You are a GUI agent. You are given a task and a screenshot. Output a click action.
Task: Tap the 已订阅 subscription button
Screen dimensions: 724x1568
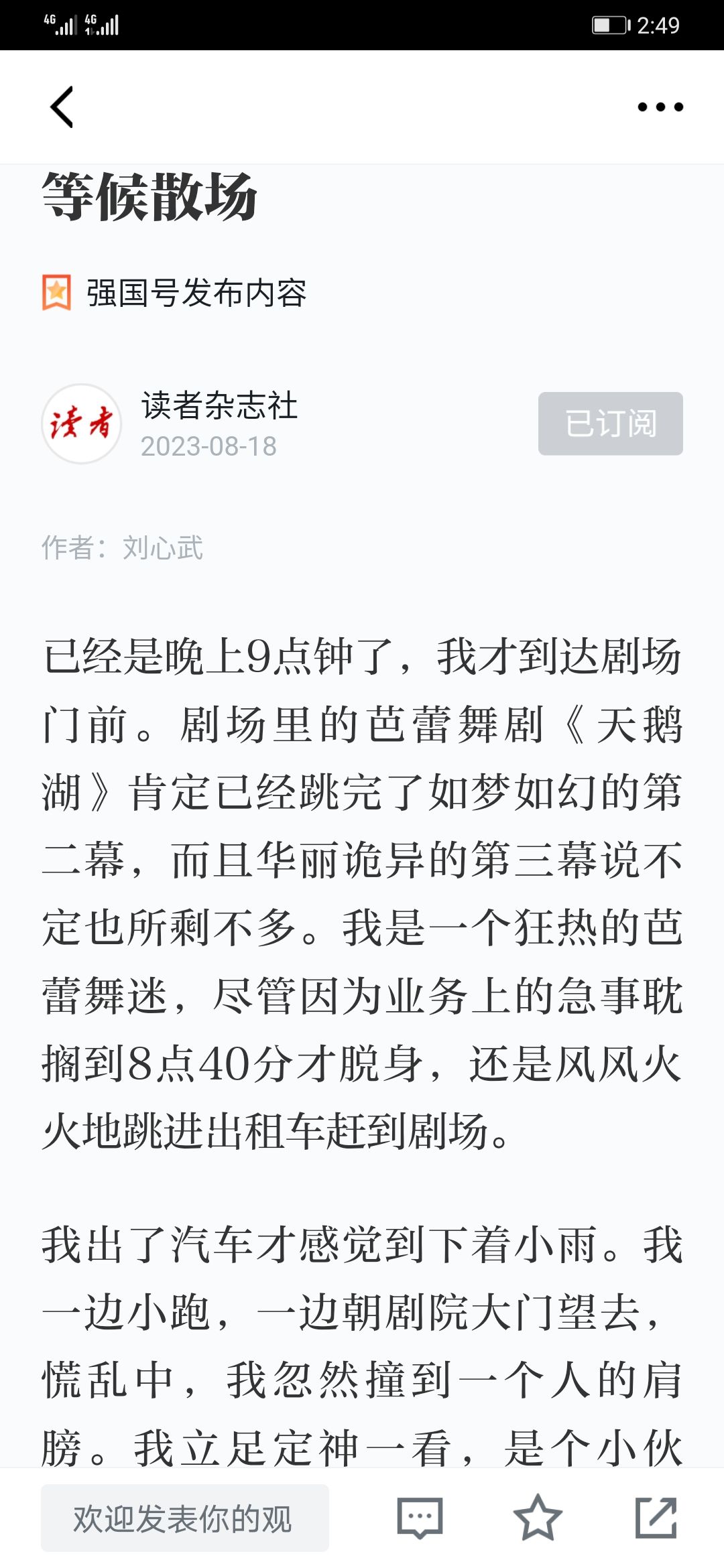coord(611,423)
